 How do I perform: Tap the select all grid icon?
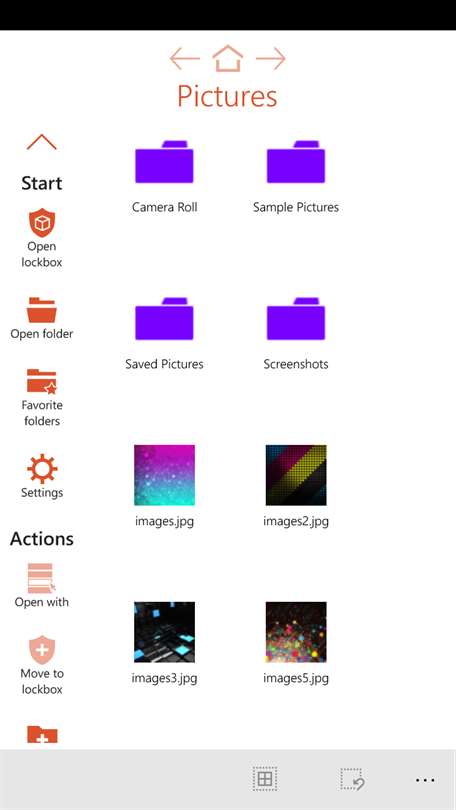(x=265, y=779)
